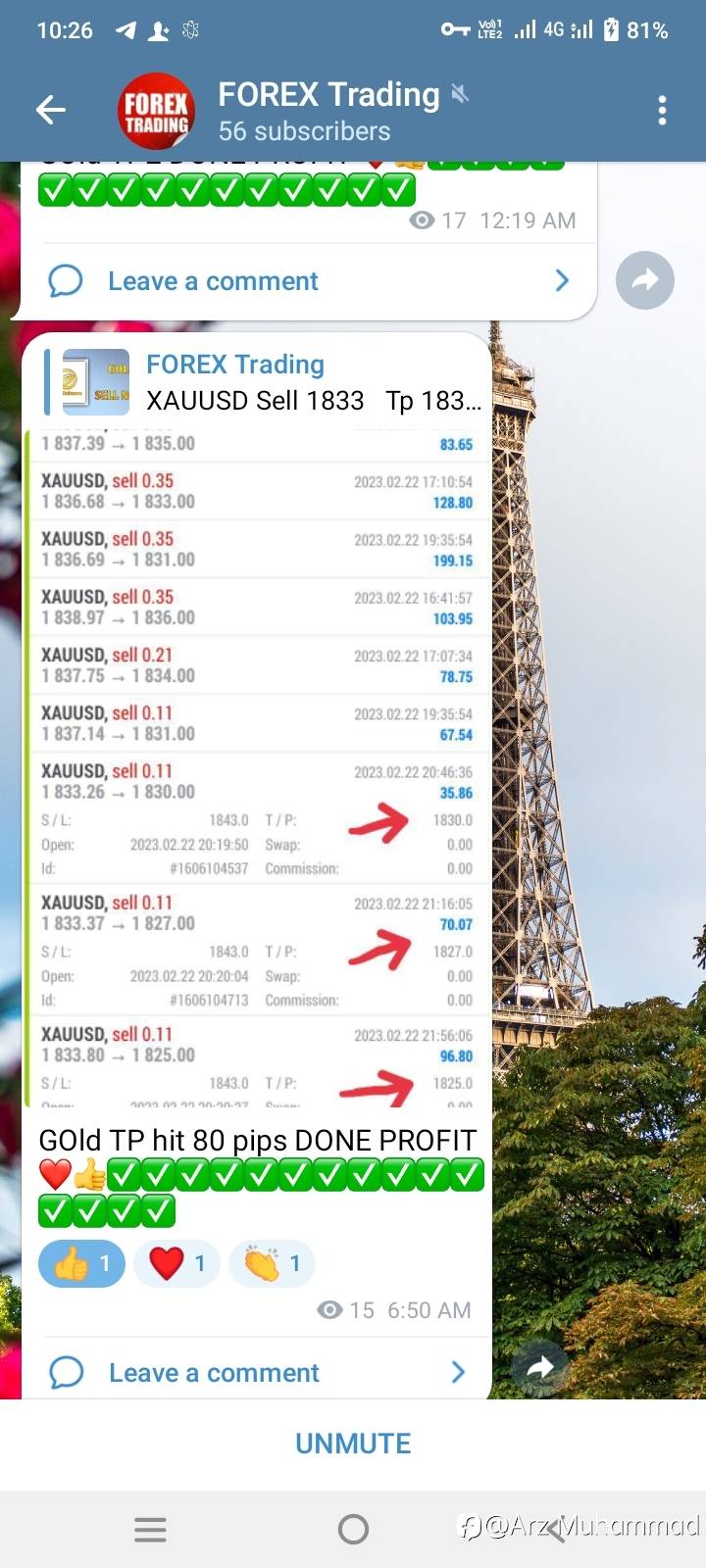Go to the system home screen
The height and width of the screenshot is (1568, 706).
click(353, 1529)
